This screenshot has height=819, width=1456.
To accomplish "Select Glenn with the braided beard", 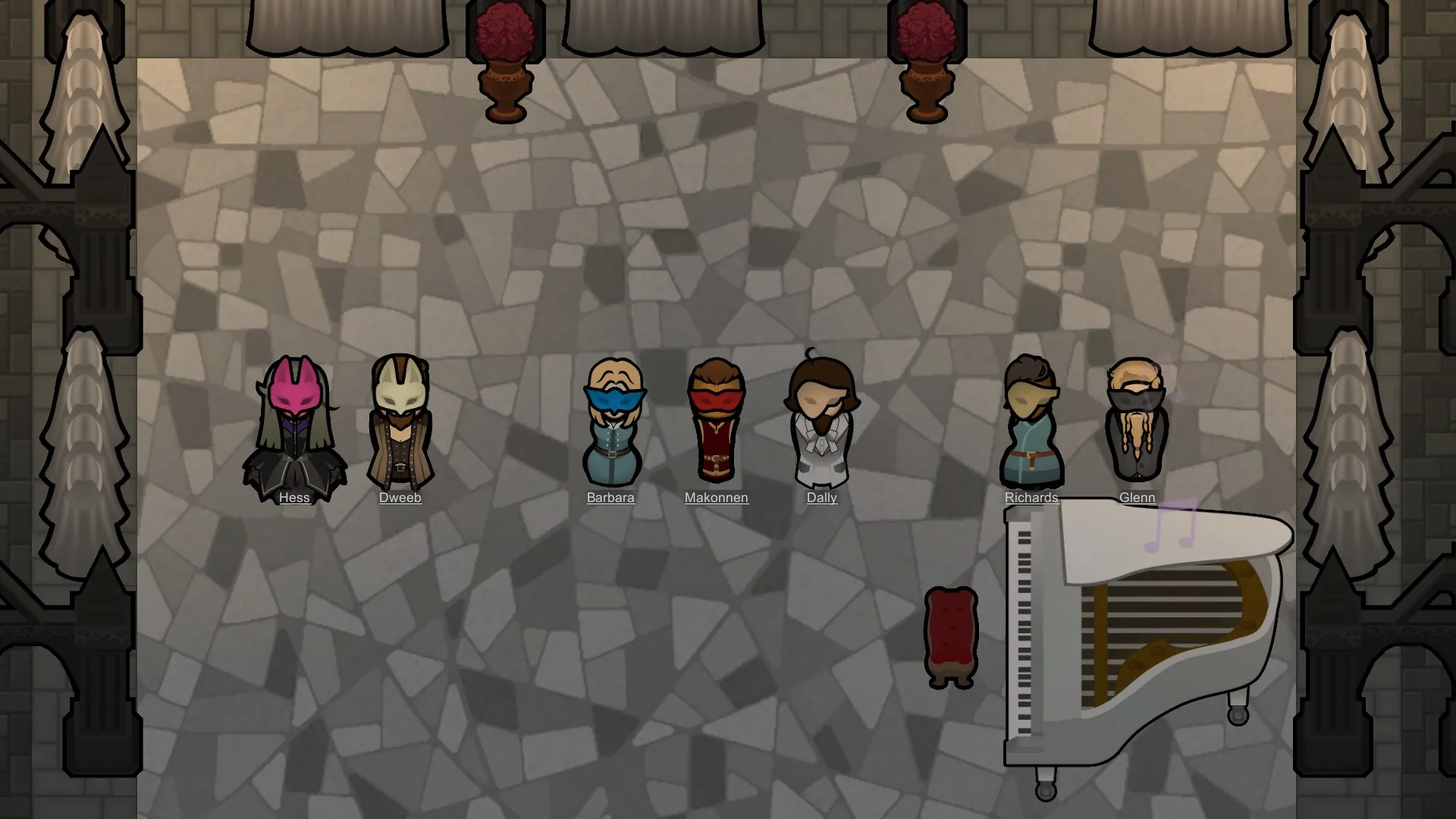I will tap(1137, 422).
